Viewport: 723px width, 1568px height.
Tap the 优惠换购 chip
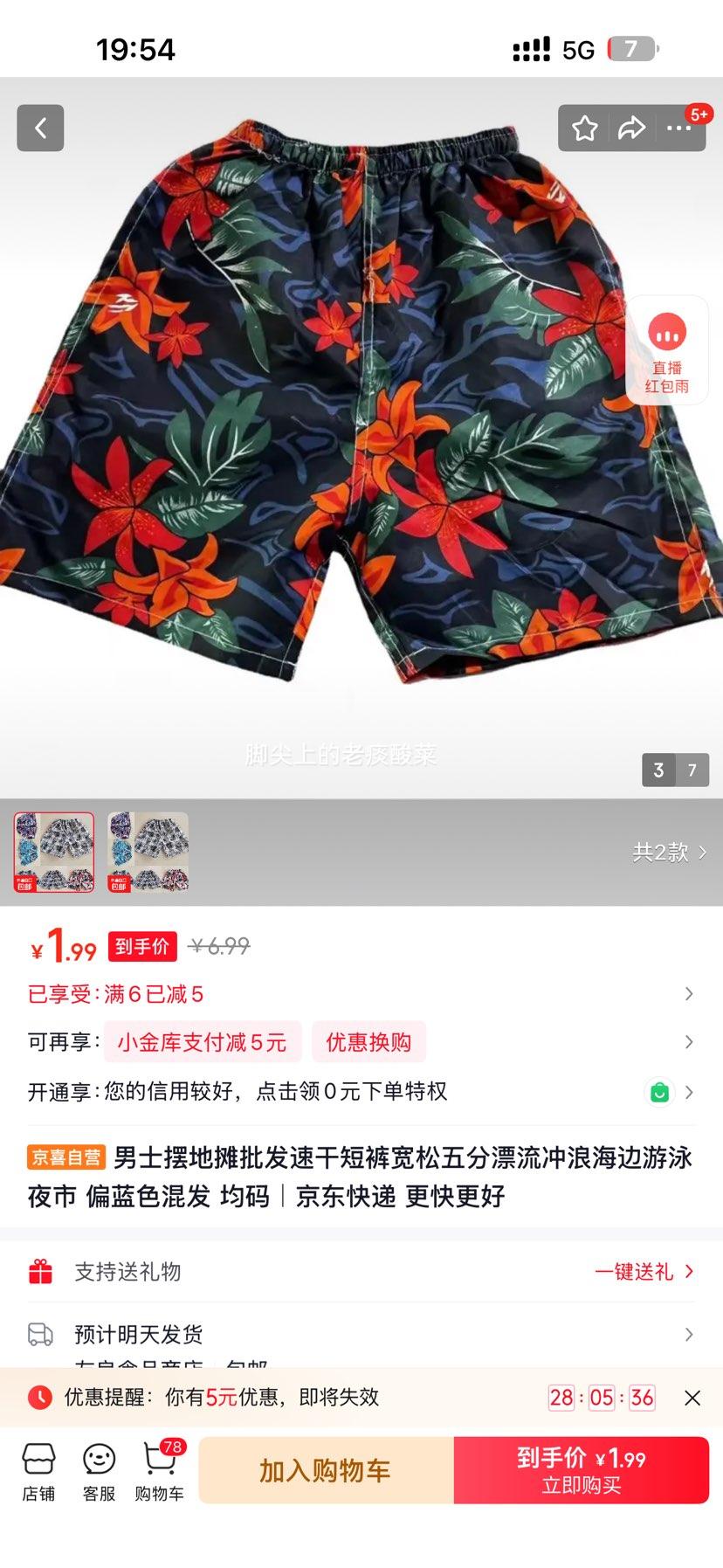point(368,1042)
